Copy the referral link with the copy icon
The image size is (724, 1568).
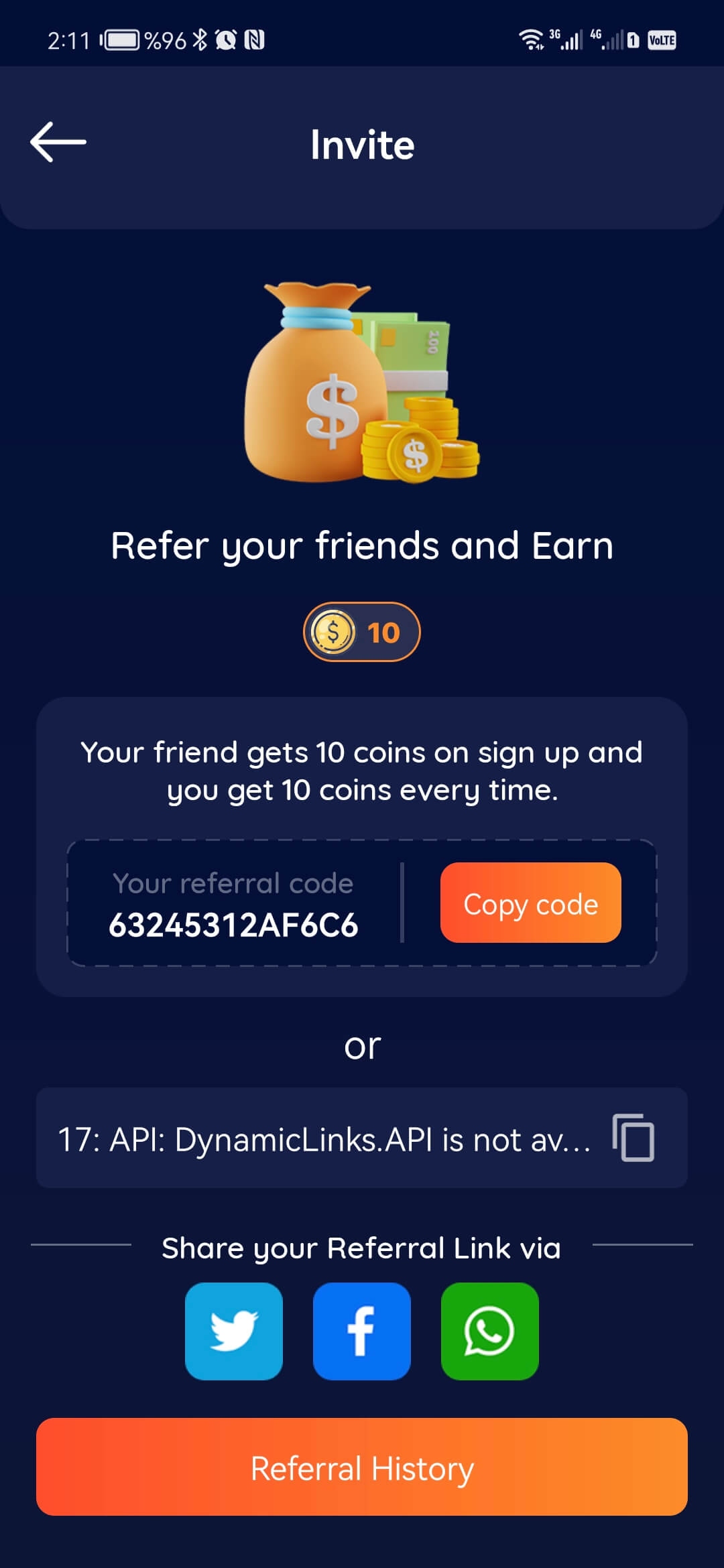[633, 1137]
